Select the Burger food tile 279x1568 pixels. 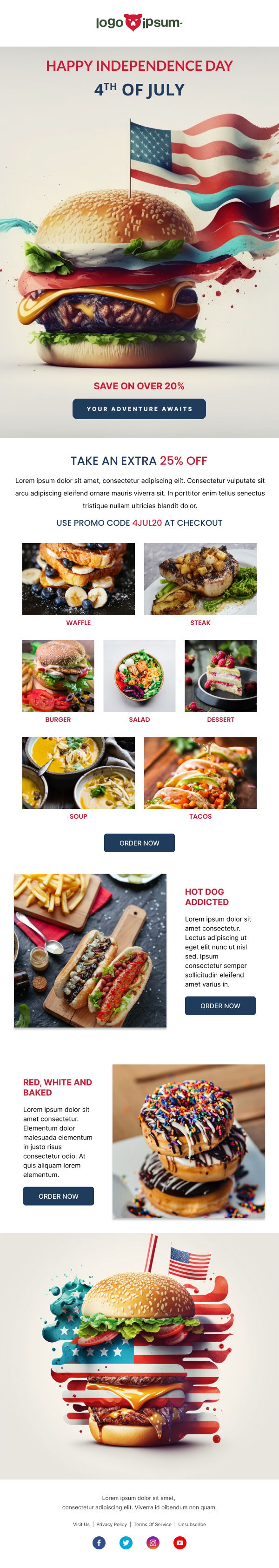(58, 676)
